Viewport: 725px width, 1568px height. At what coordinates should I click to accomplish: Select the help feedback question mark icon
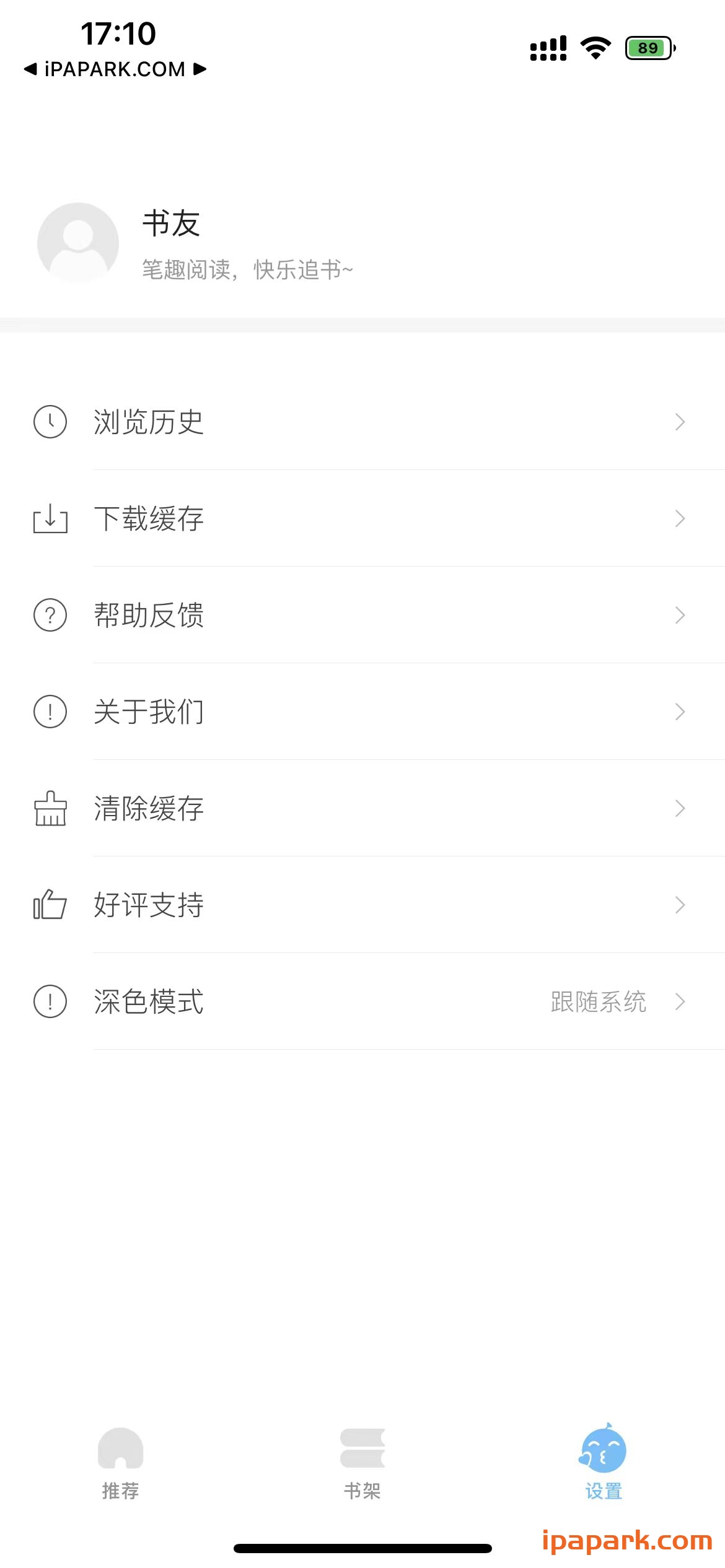(50, 615)
